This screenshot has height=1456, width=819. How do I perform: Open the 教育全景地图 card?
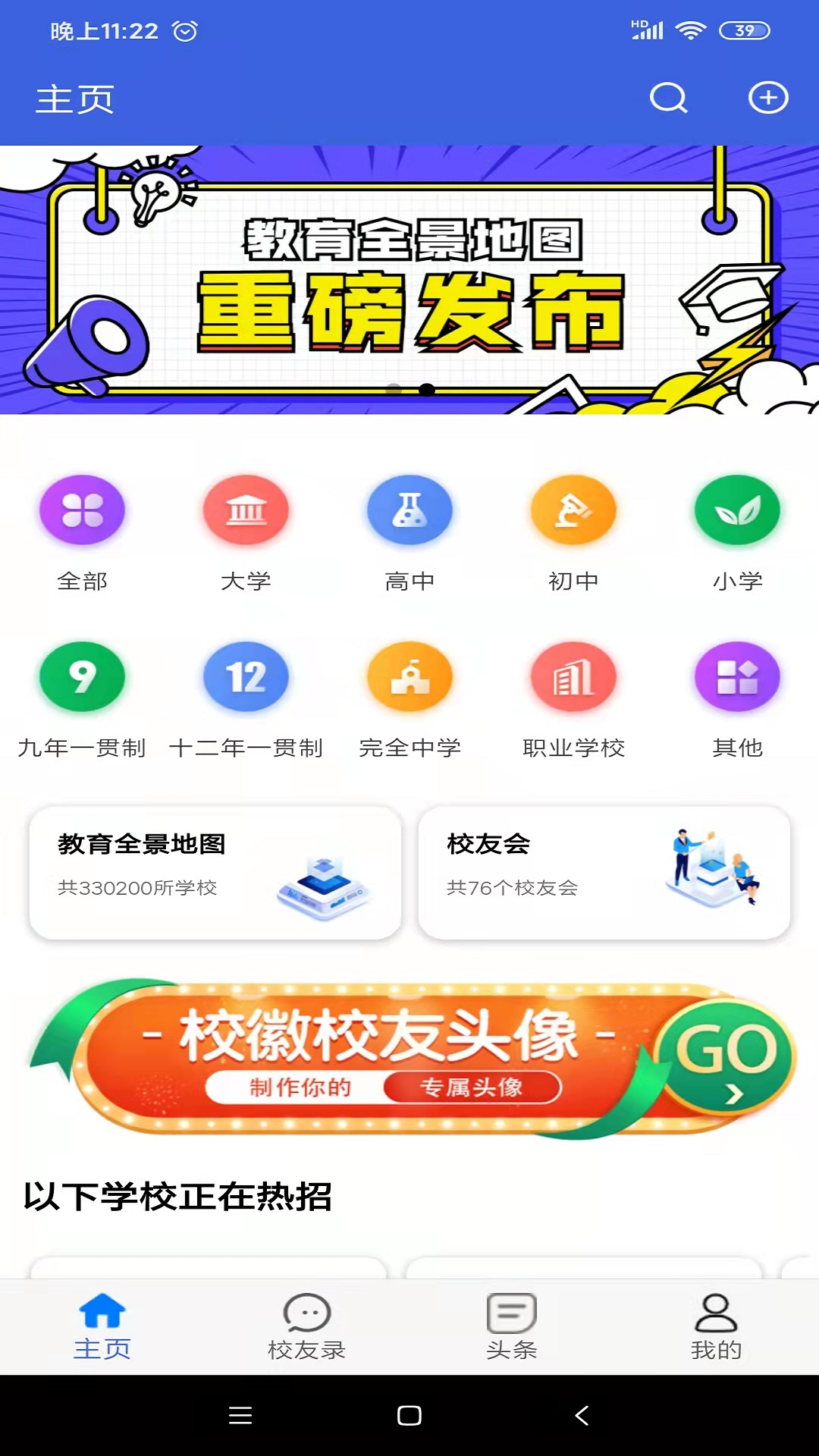pos(215,872)
